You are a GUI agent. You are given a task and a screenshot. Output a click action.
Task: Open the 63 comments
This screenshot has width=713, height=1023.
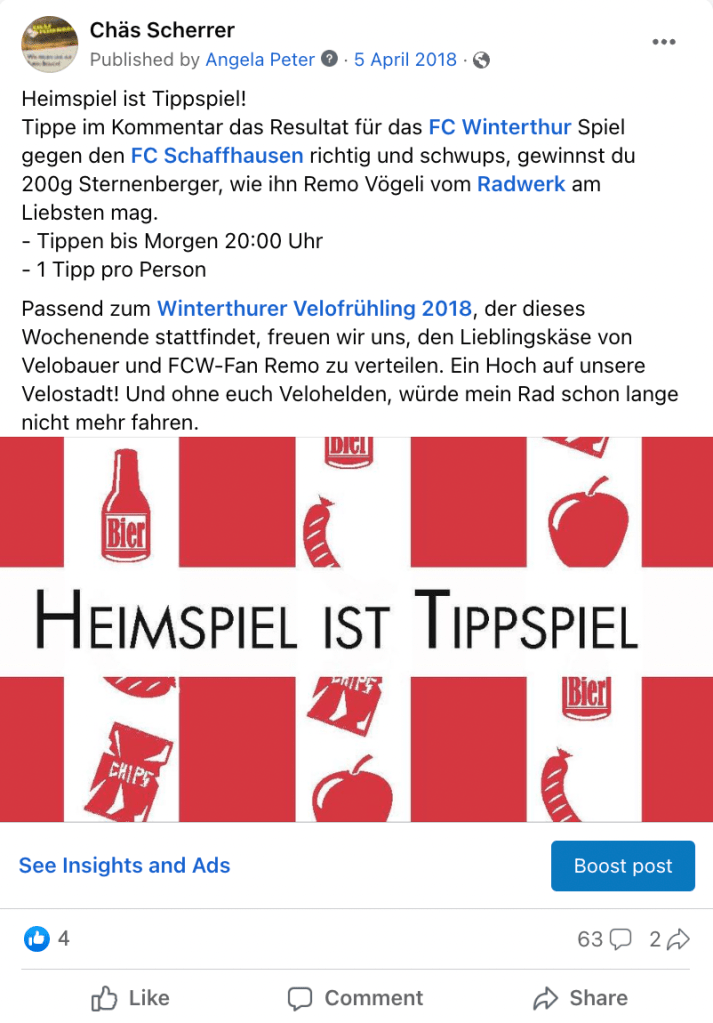pyautogui.click(x=604, y=939)
